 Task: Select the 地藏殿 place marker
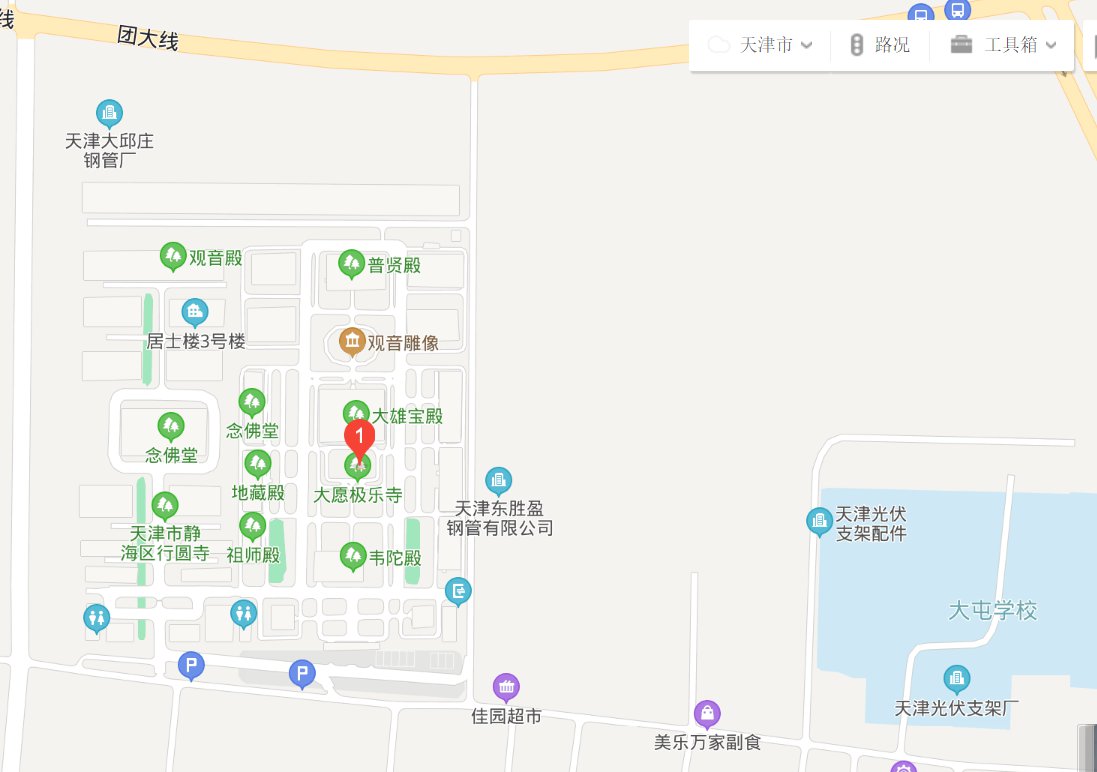pos(258,464)
